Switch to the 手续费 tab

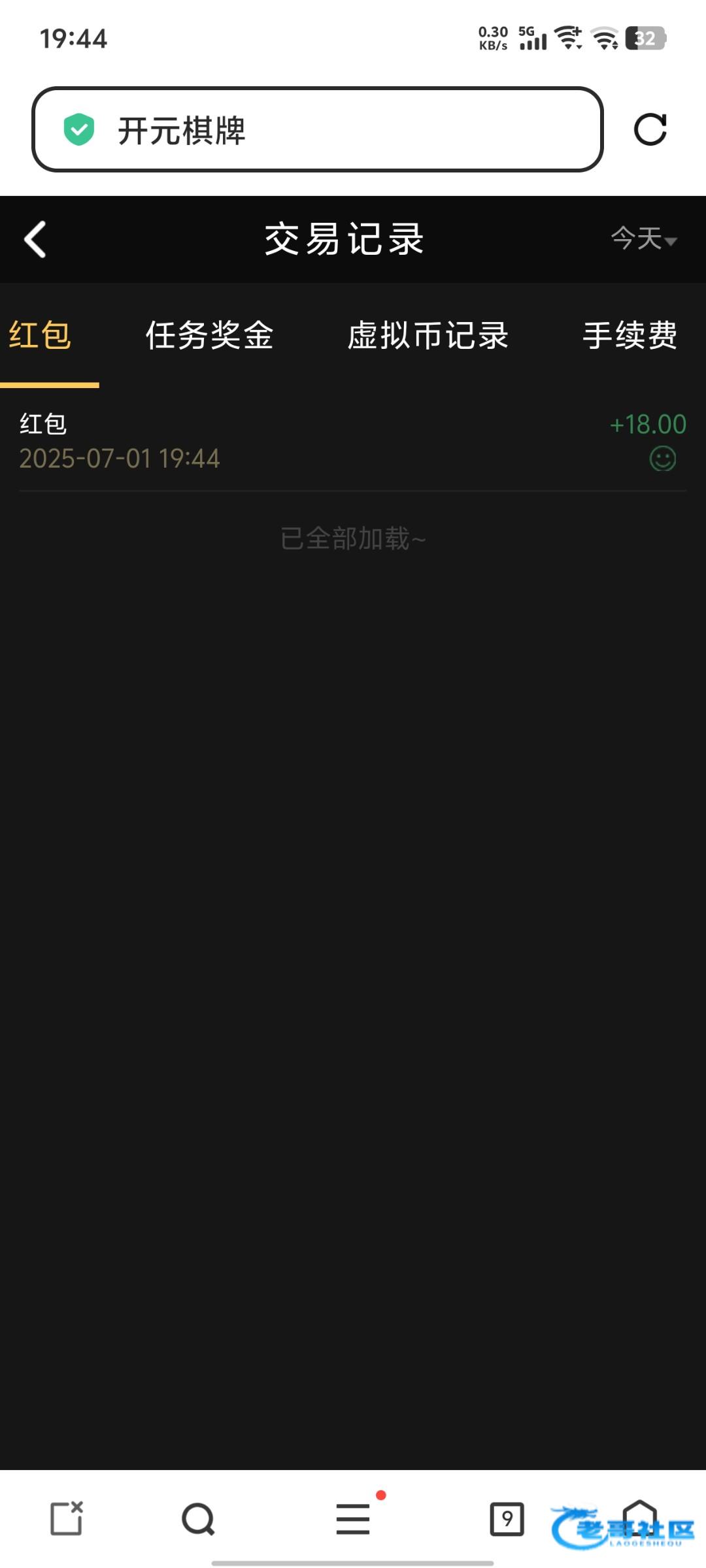630,336
